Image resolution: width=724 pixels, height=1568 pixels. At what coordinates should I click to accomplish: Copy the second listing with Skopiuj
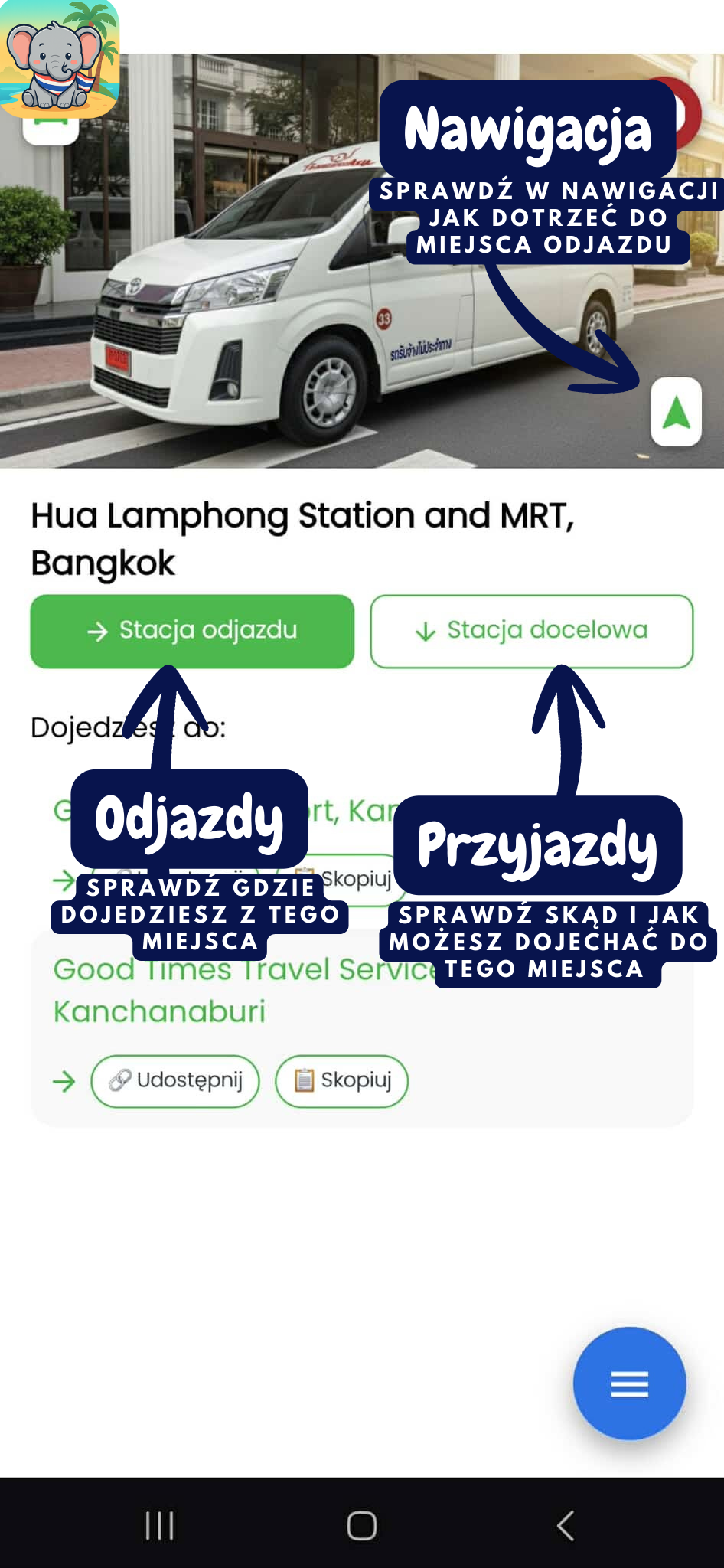[341, 1081]
